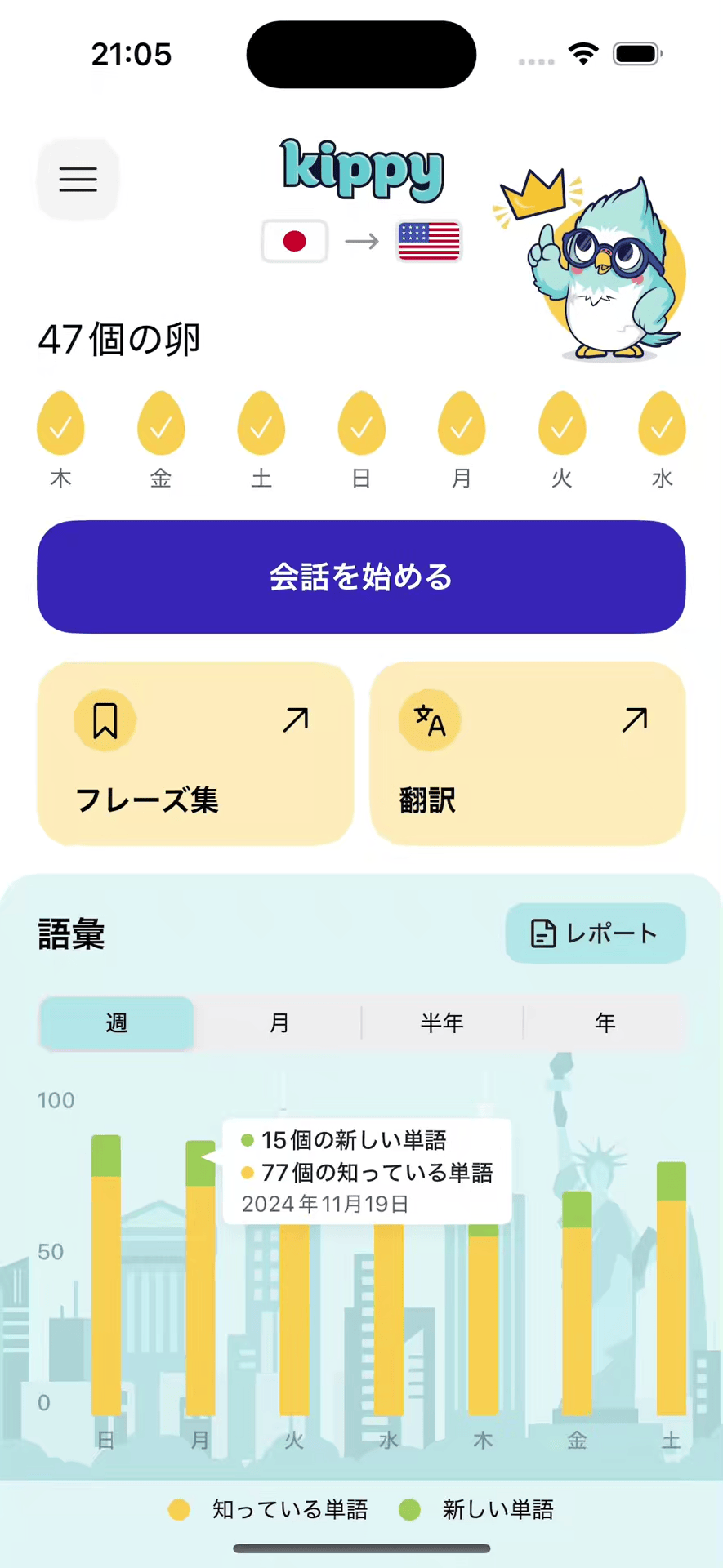
Task: Open the 翻訳 translation card
Action: click(x=528, y=753)
